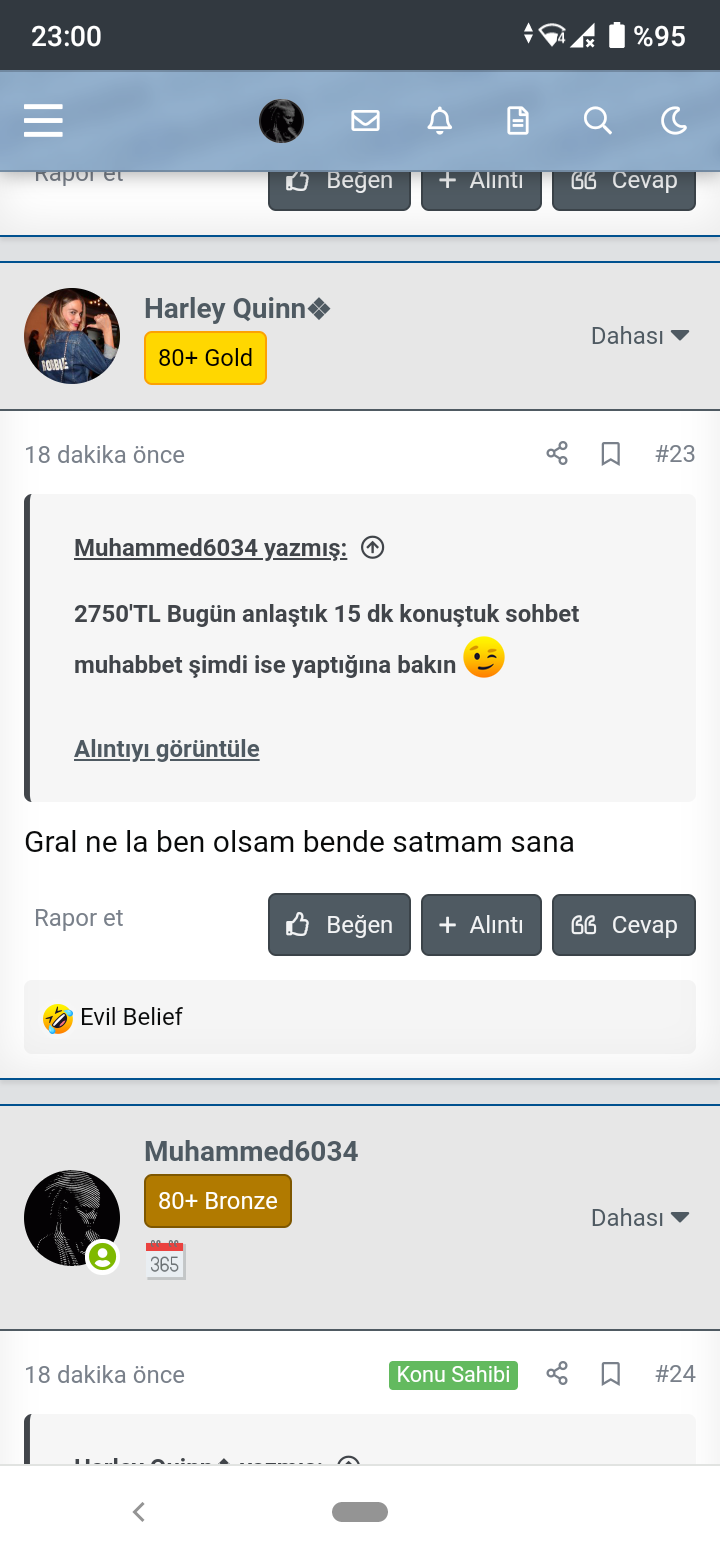720x1560 pixels.
Task: Open Harley Quinn's avatar picture
Action: [71, 336]
